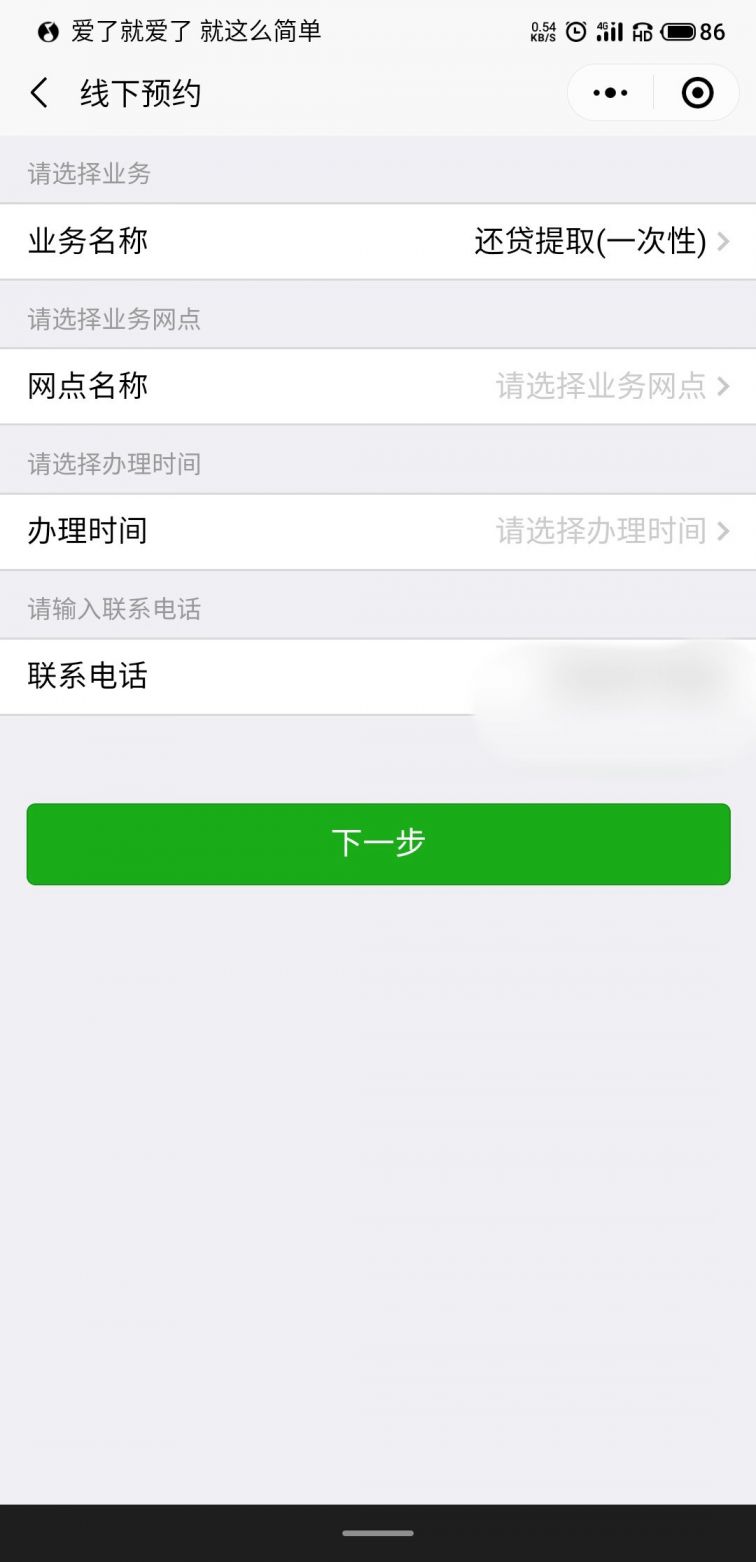Open the mini program more-options menu
This screenshot has width=756, height=1562.
pos(610,93)
